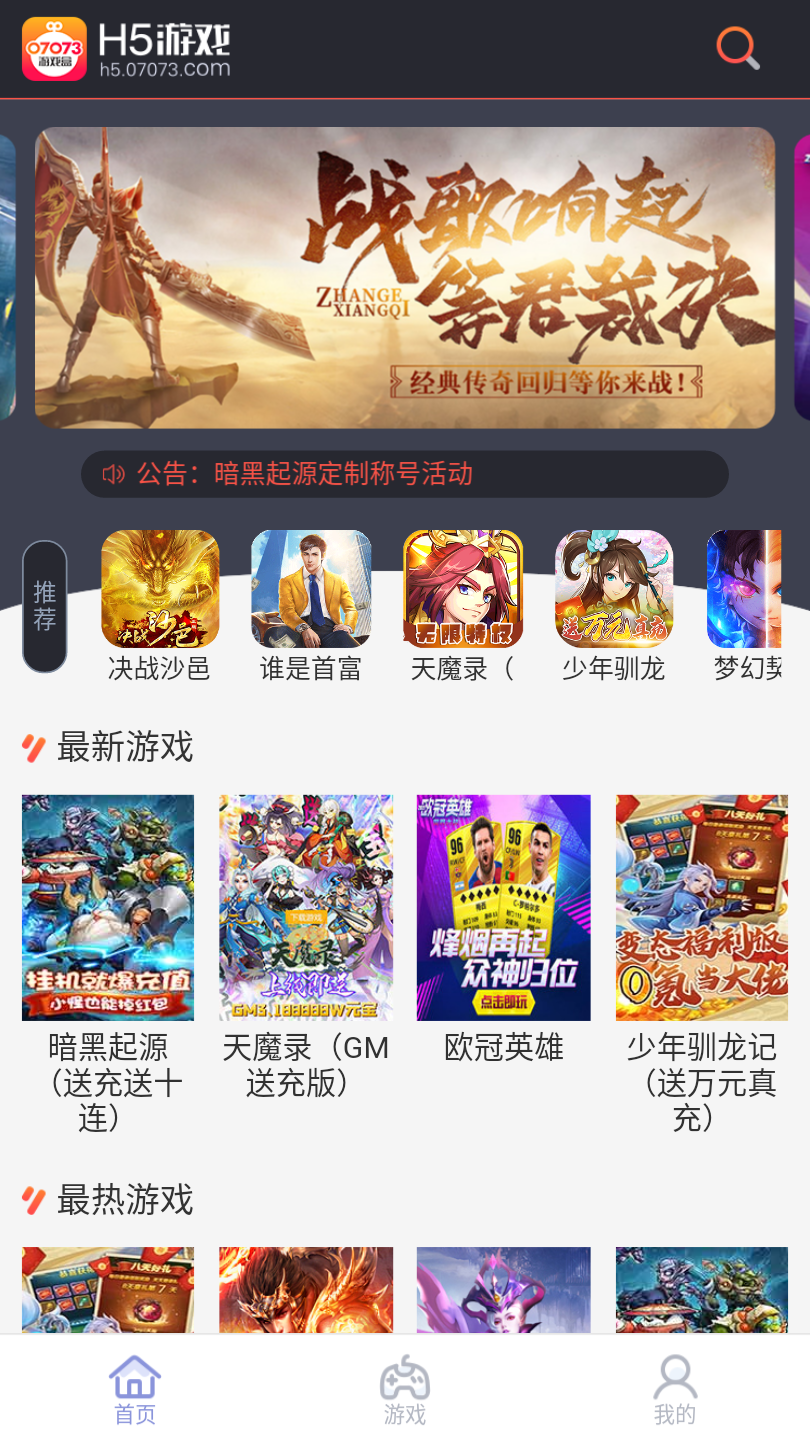This screenshot has height=1440, width=810.
Task: Tap the 少年驯龙 game icon
Action: (x=613, y=590)
